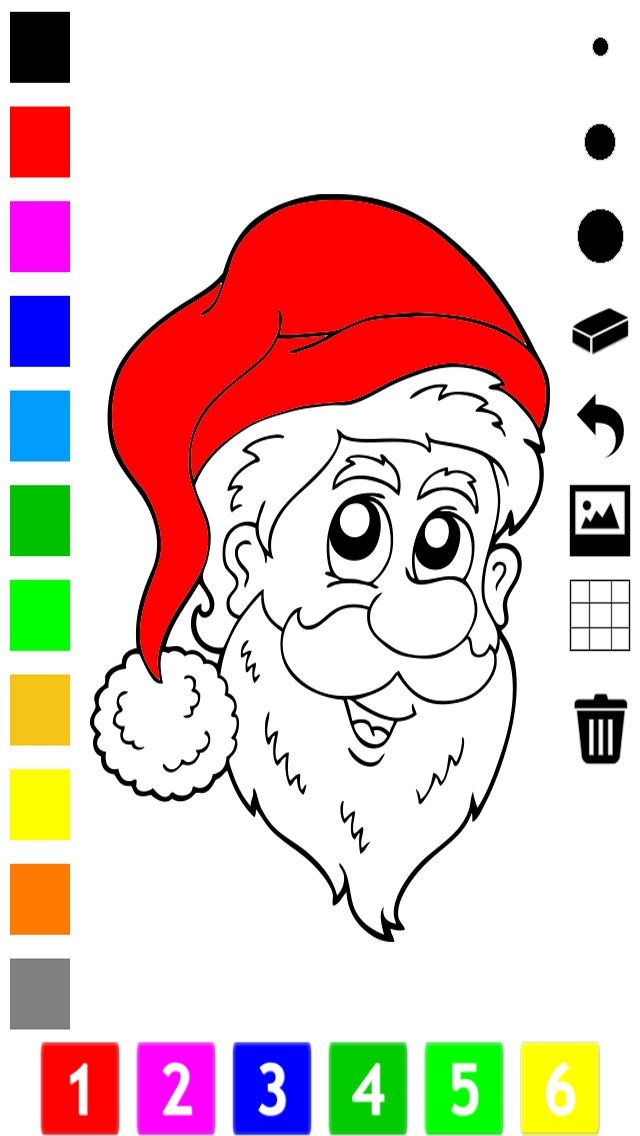This screenshot has width=640, height=1136.
Task: Pick the red color from the palette
Action: [x=40, y=142]
